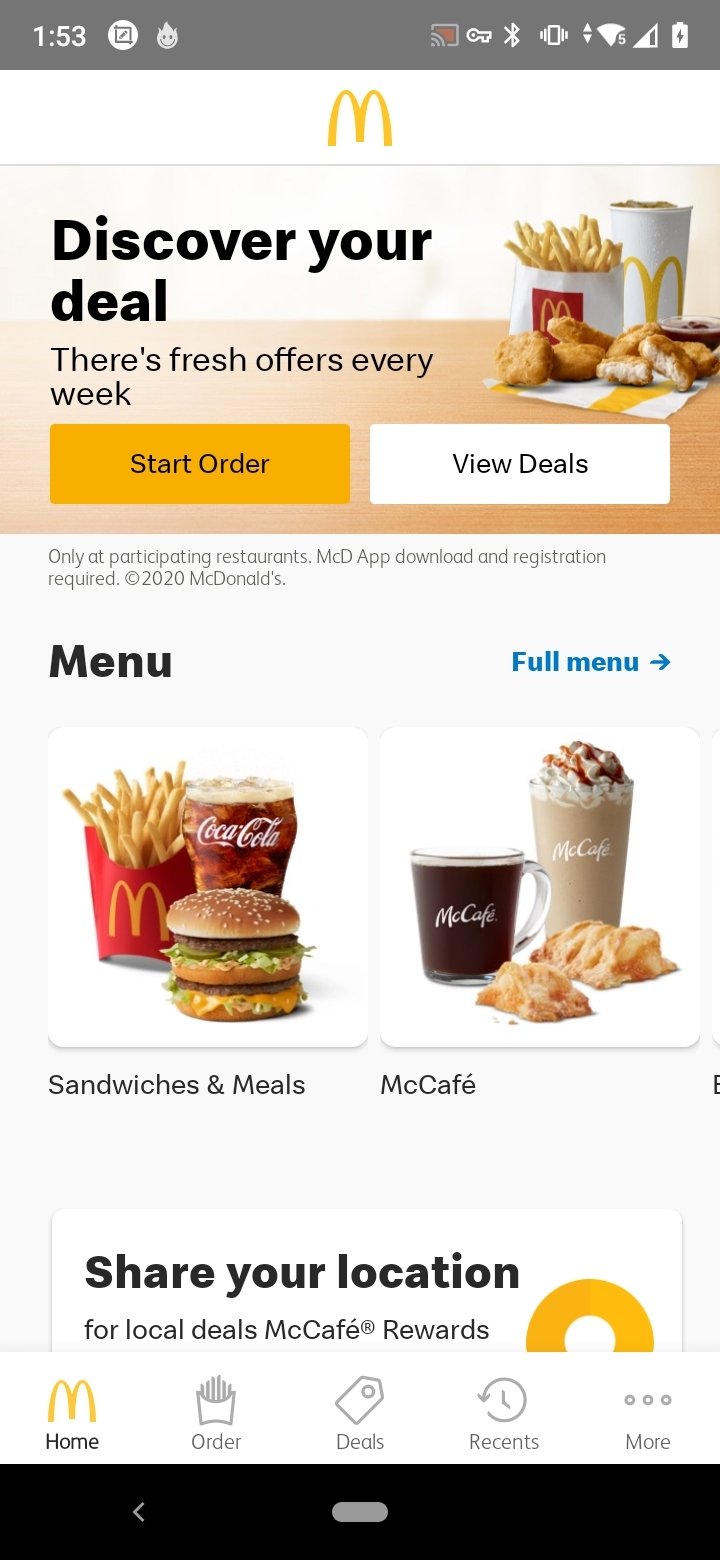Open the Share your location card
This screenshot has height=1560, width=720.
367,1281
